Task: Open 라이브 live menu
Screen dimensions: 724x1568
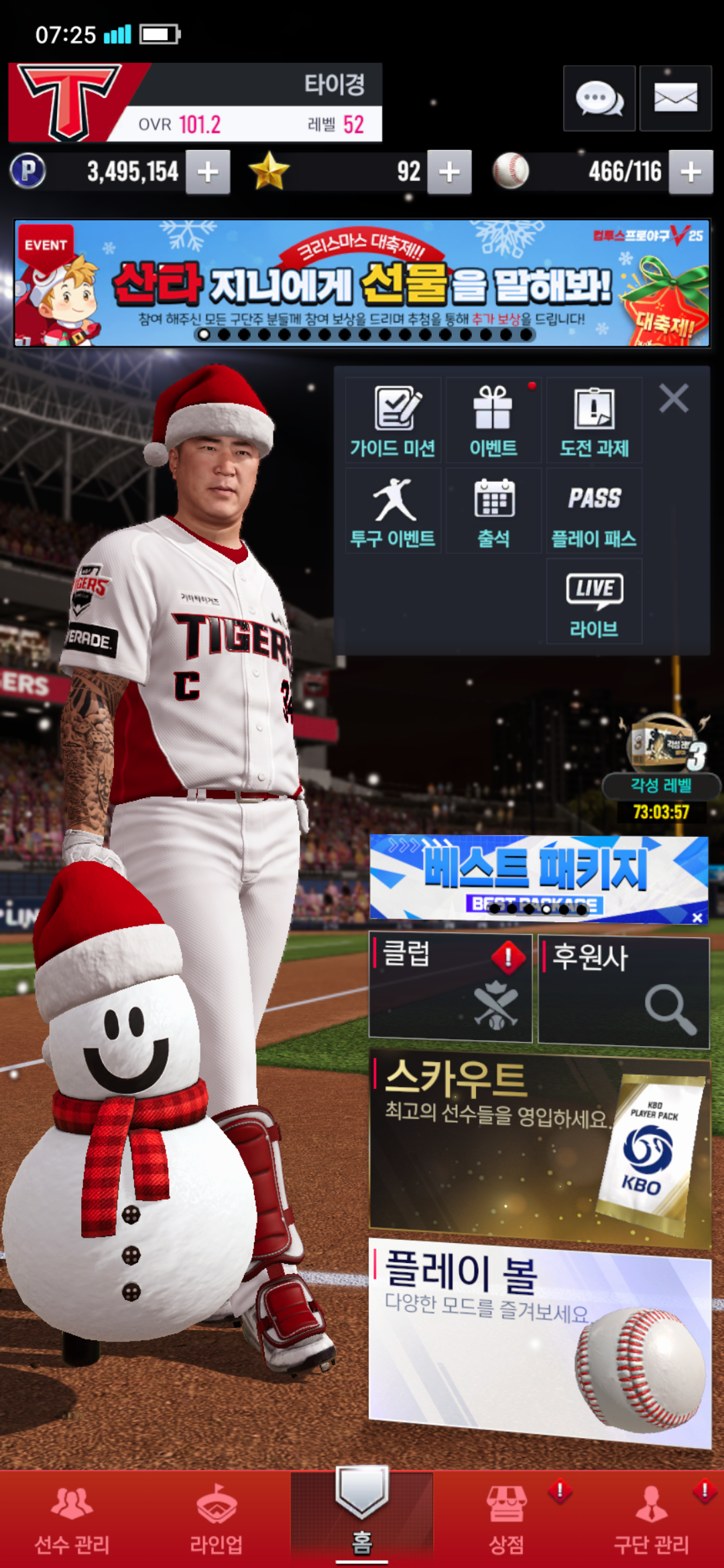Action: (x=594, y=602)
